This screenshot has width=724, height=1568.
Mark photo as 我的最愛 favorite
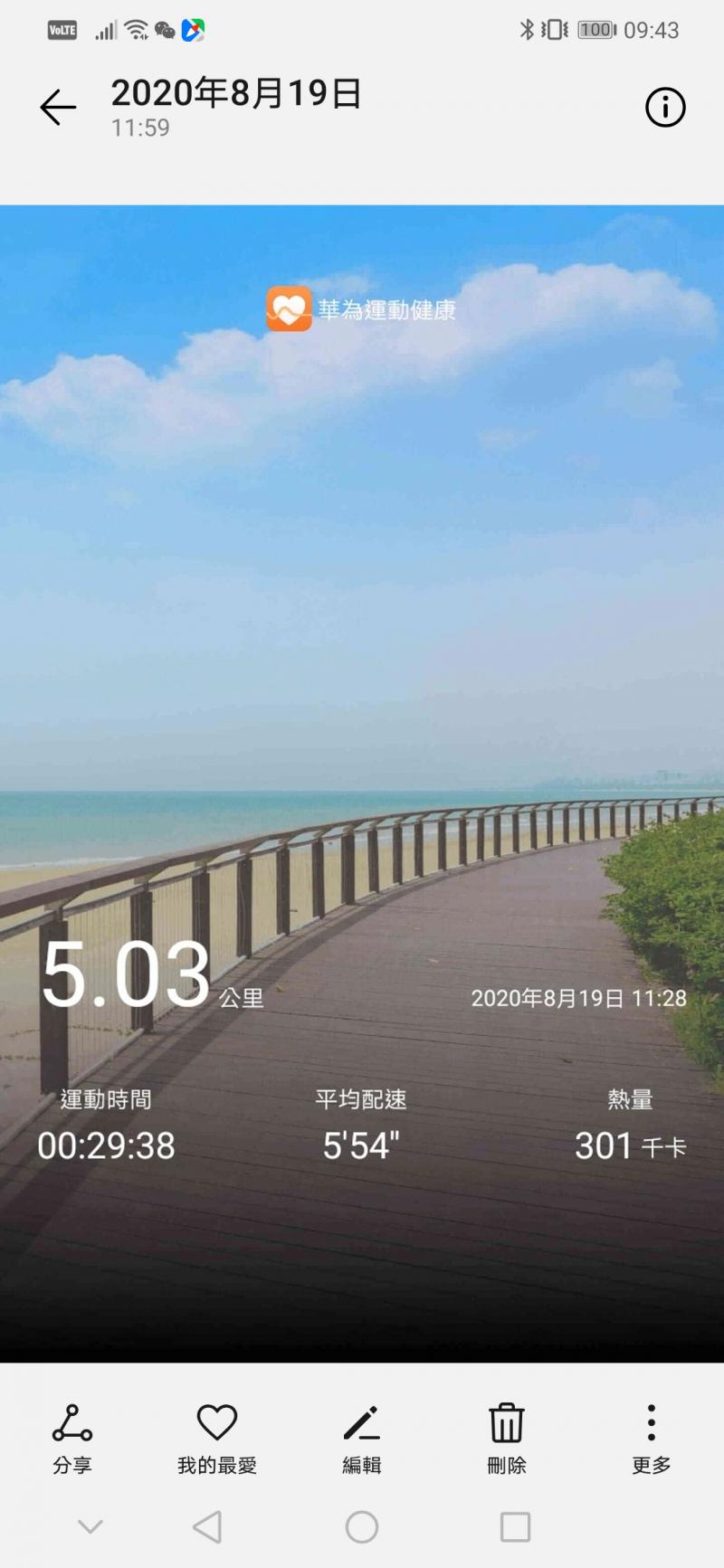coord(217,1439)
